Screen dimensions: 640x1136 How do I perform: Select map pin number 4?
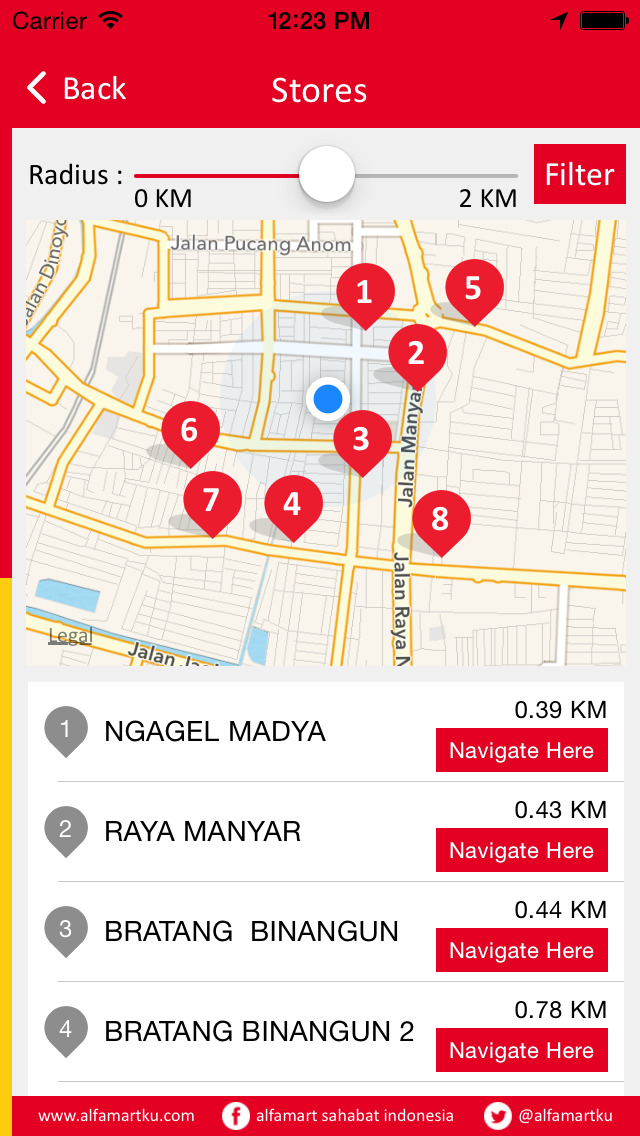click(292, 503)
